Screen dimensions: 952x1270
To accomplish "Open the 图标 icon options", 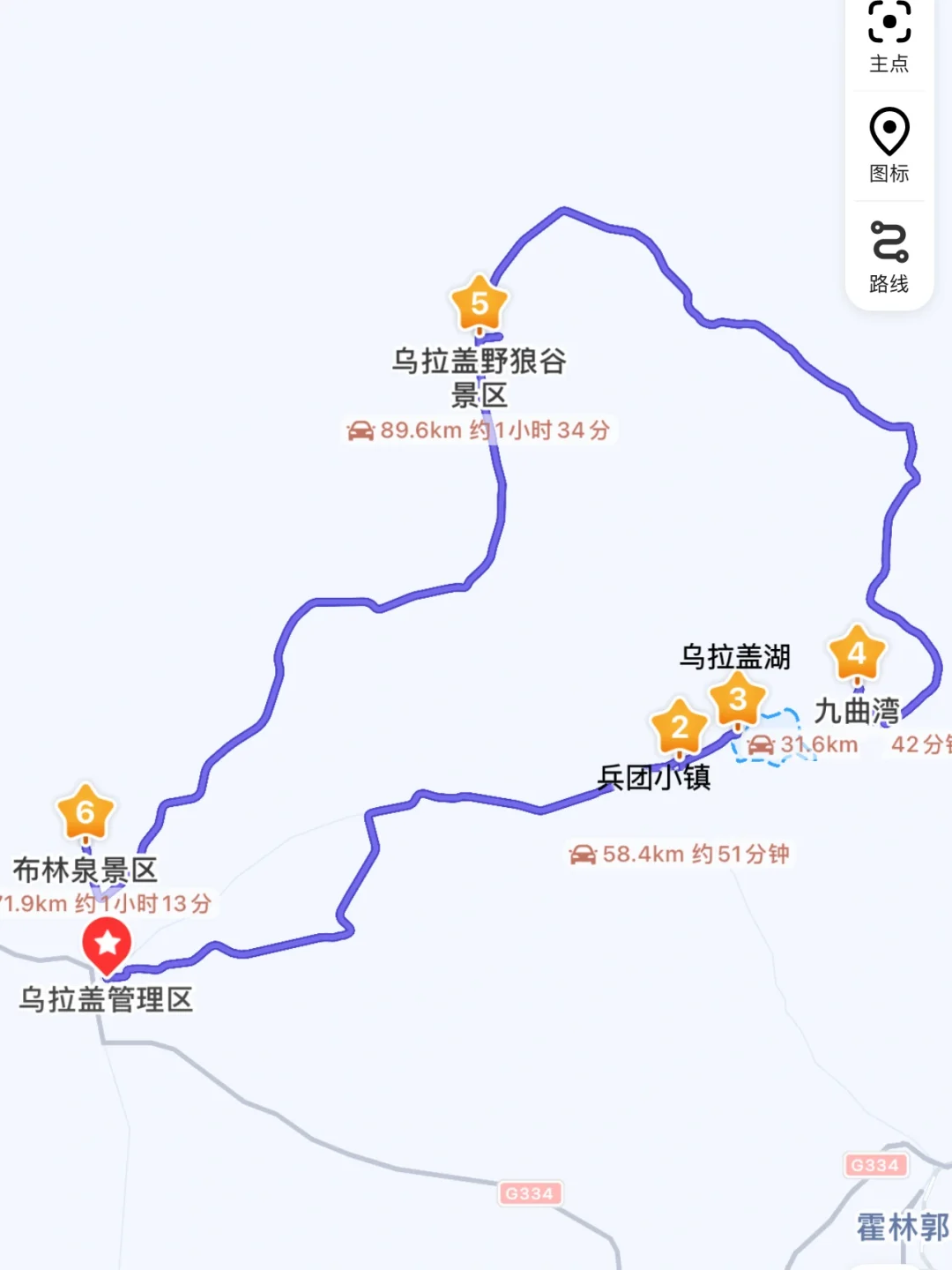I will click(x=889, y=146).
